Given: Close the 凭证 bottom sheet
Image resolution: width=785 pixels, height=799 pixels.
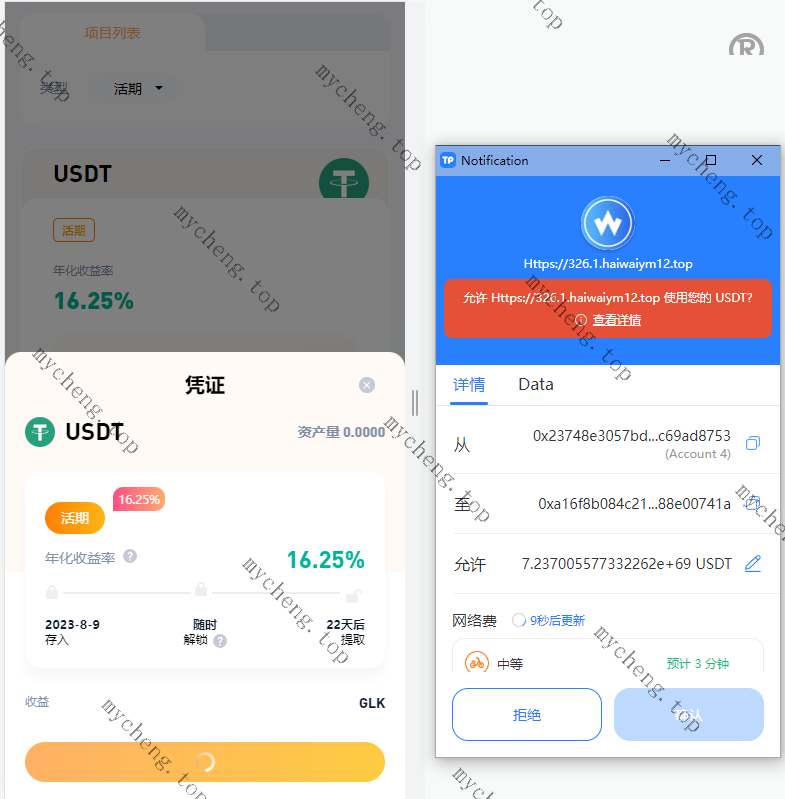Looking at the screenshot, I should click(x=367, y=385).
